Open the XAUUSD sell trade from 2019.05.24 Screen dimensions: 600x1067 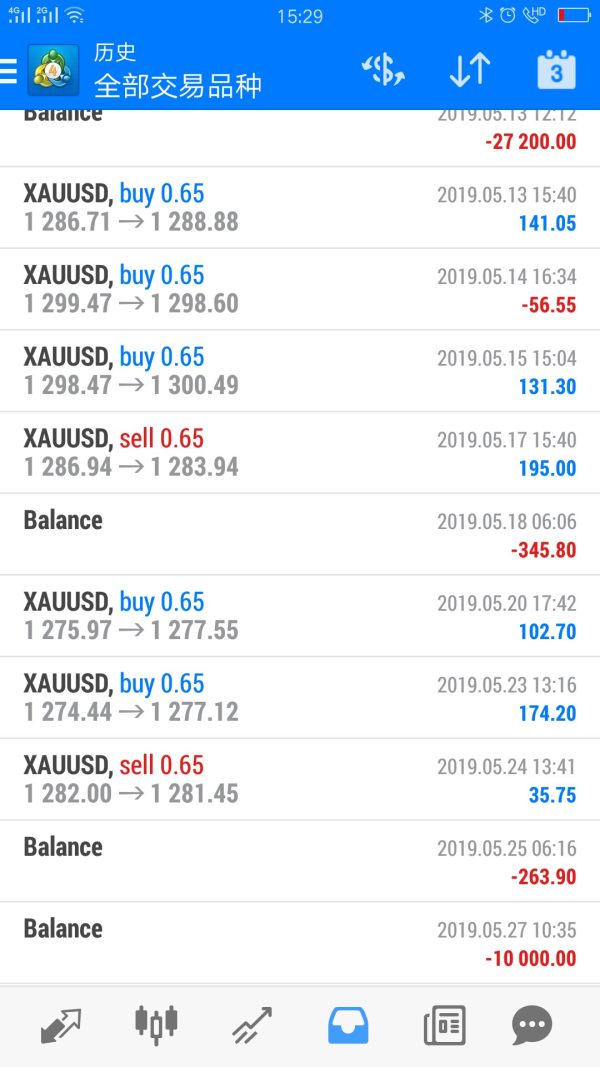pyautogui.click(x=300, y=780)
